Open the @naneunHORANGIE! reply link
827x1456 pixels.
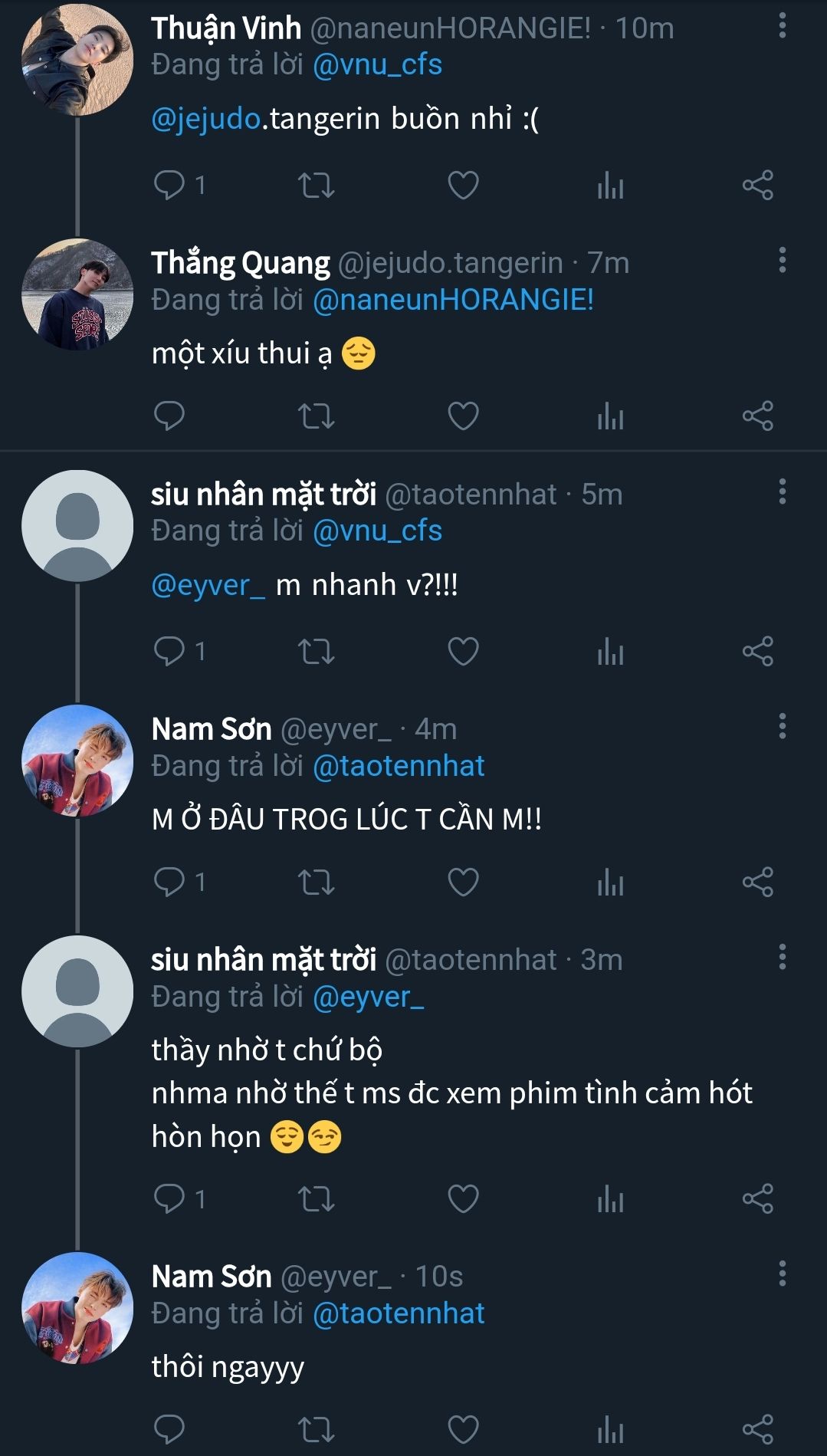click(x=453, y=300)
